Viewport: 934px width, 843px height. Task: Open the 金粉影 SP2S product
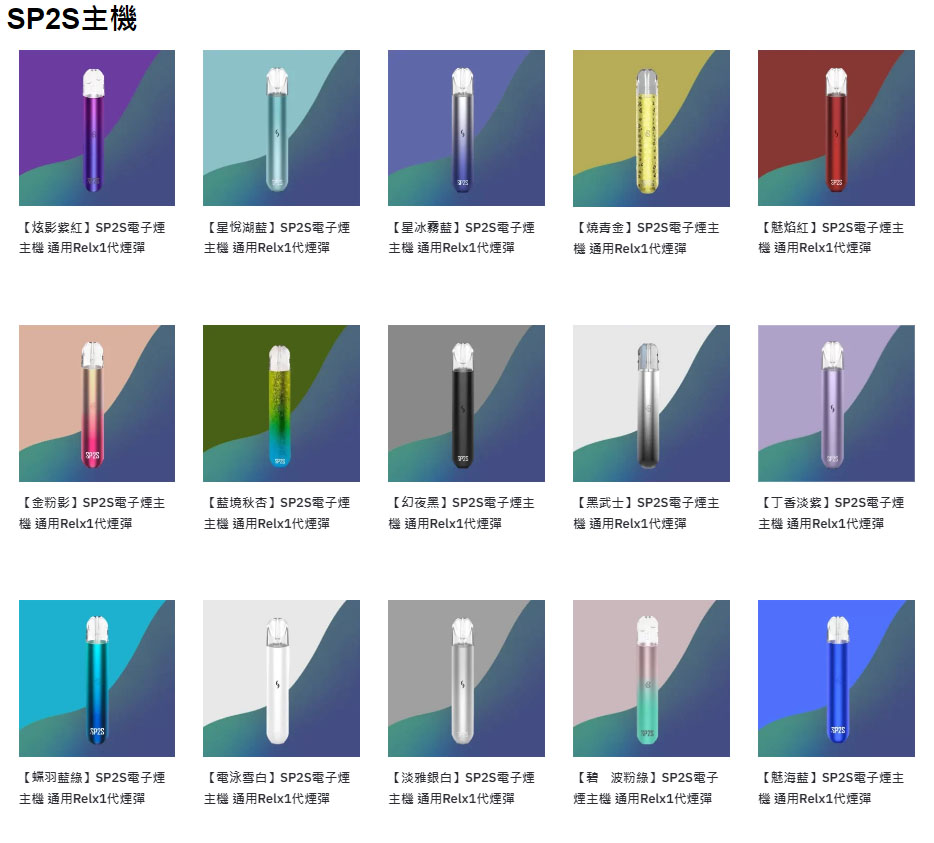(x=97, y=403)
